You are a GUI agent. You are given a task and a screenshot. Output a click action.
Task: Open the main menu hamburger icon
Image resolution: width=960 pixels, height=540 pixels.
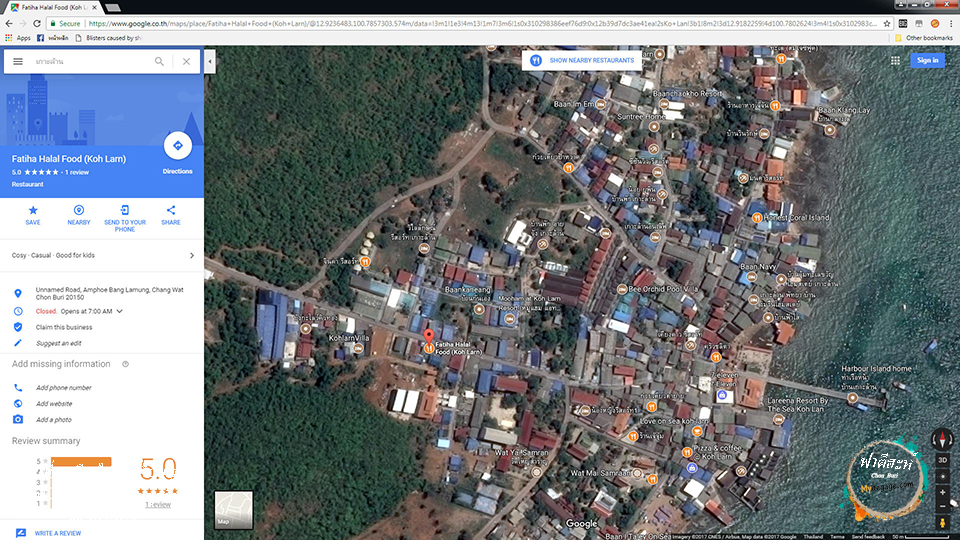click(17, 61)
